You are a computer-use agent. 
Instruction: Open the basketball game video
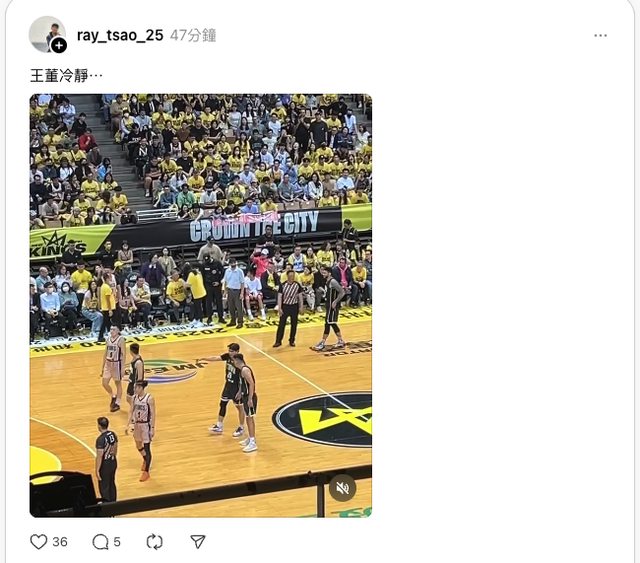tap(200, 300)
